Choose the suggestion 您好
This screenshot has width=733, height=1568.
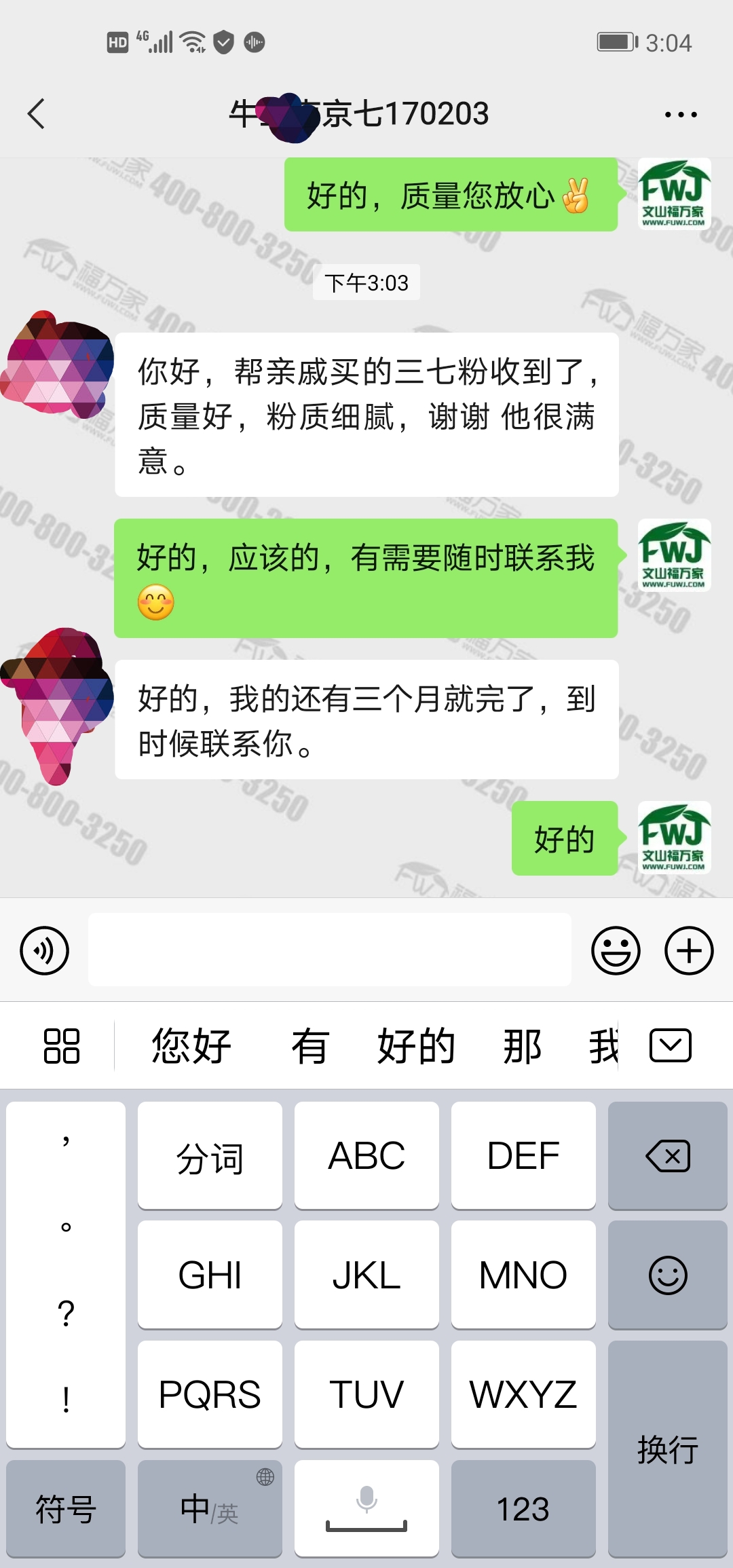[x=191, y=1045]
